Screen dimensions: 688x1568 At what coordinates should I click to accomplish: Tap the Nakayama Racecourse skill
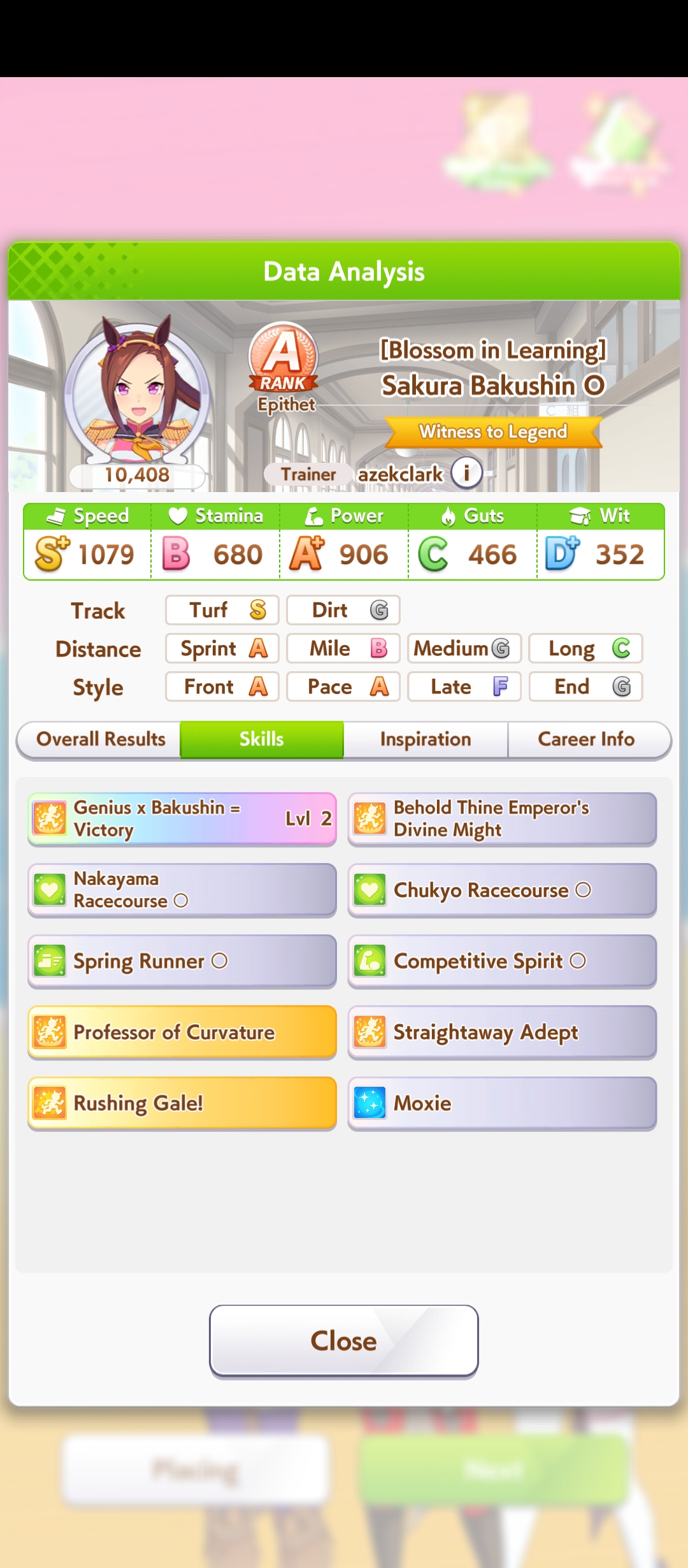[182, 890]
